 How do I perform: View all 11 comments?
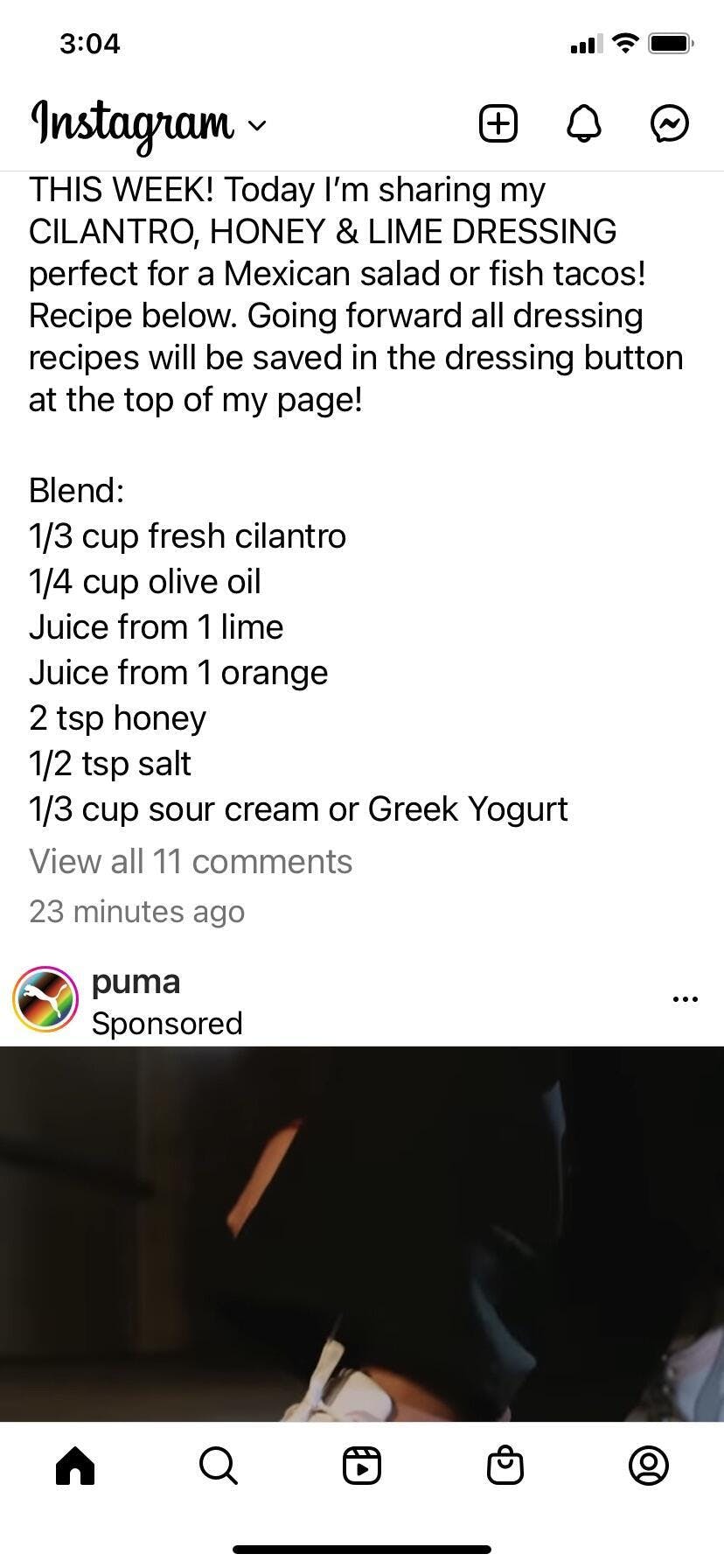pos(191,862)
